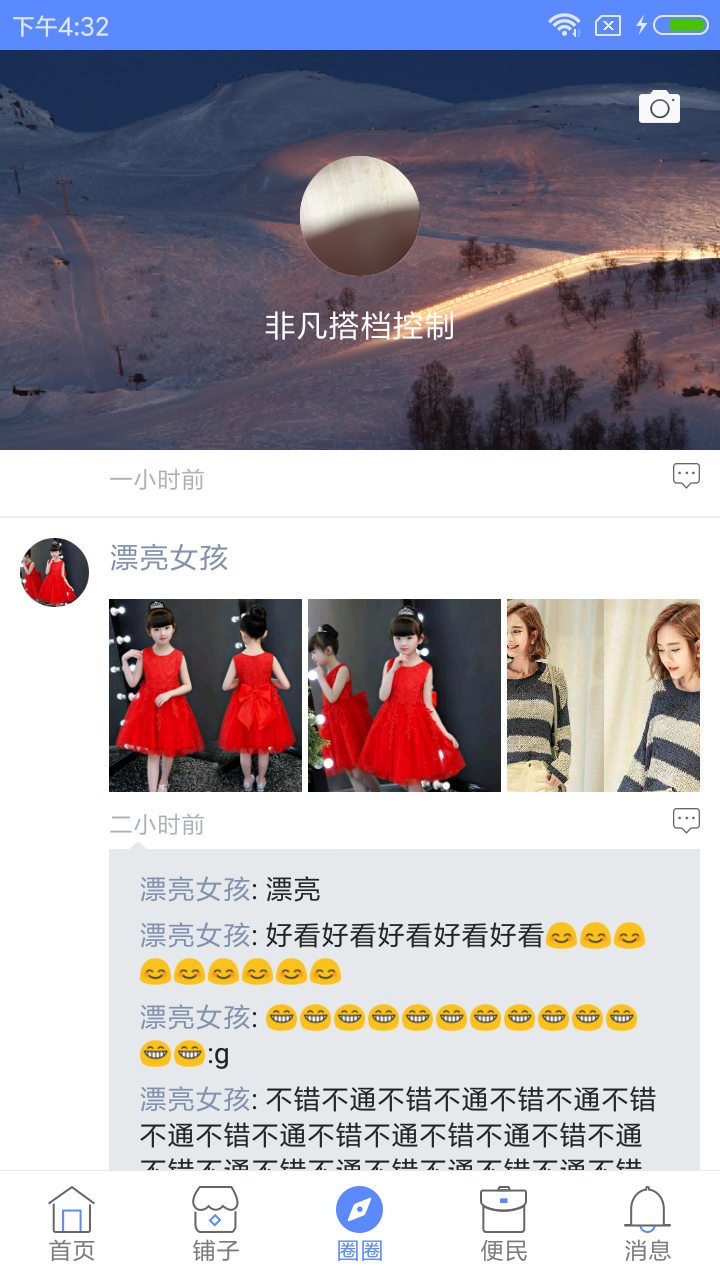Viewport: 720px width, 1280px height.
Task: View the second red dress photo
Action: tap(404, 695)
